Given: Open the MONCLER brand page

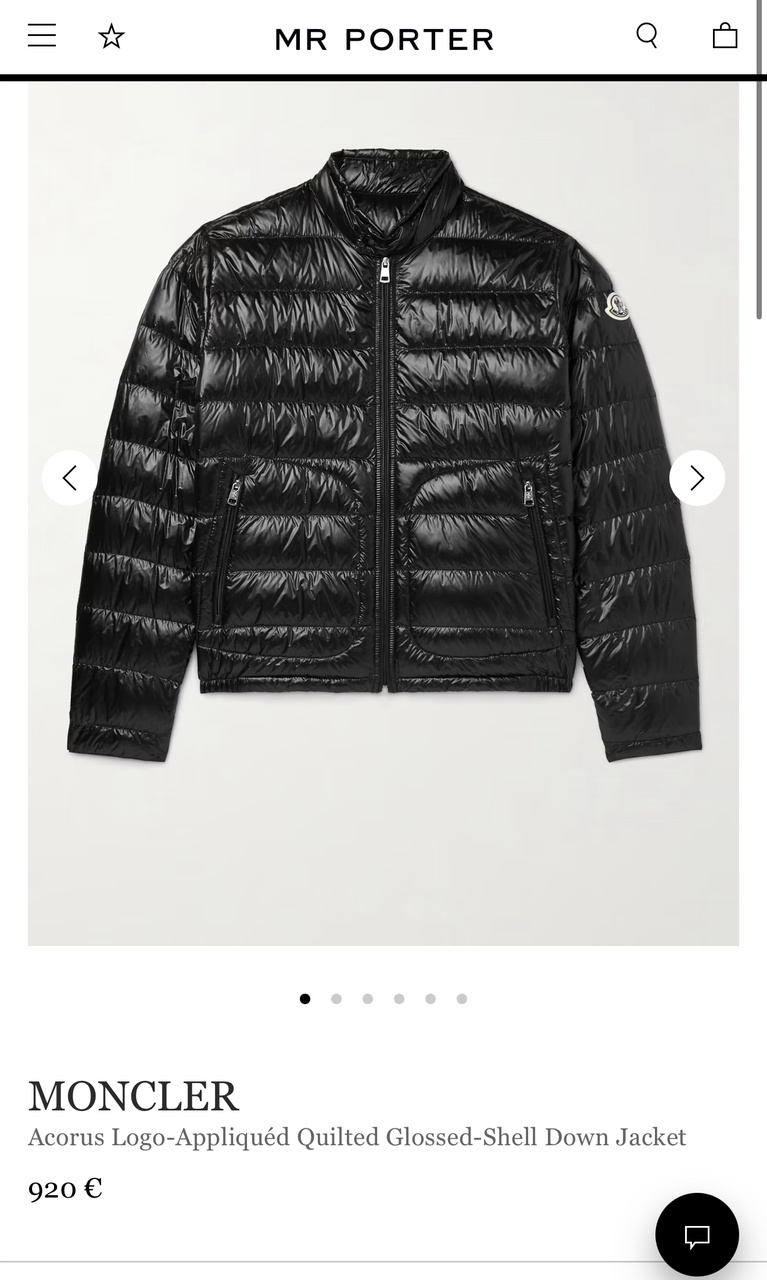Looking at the screenshot, I should click(133, 1096).
